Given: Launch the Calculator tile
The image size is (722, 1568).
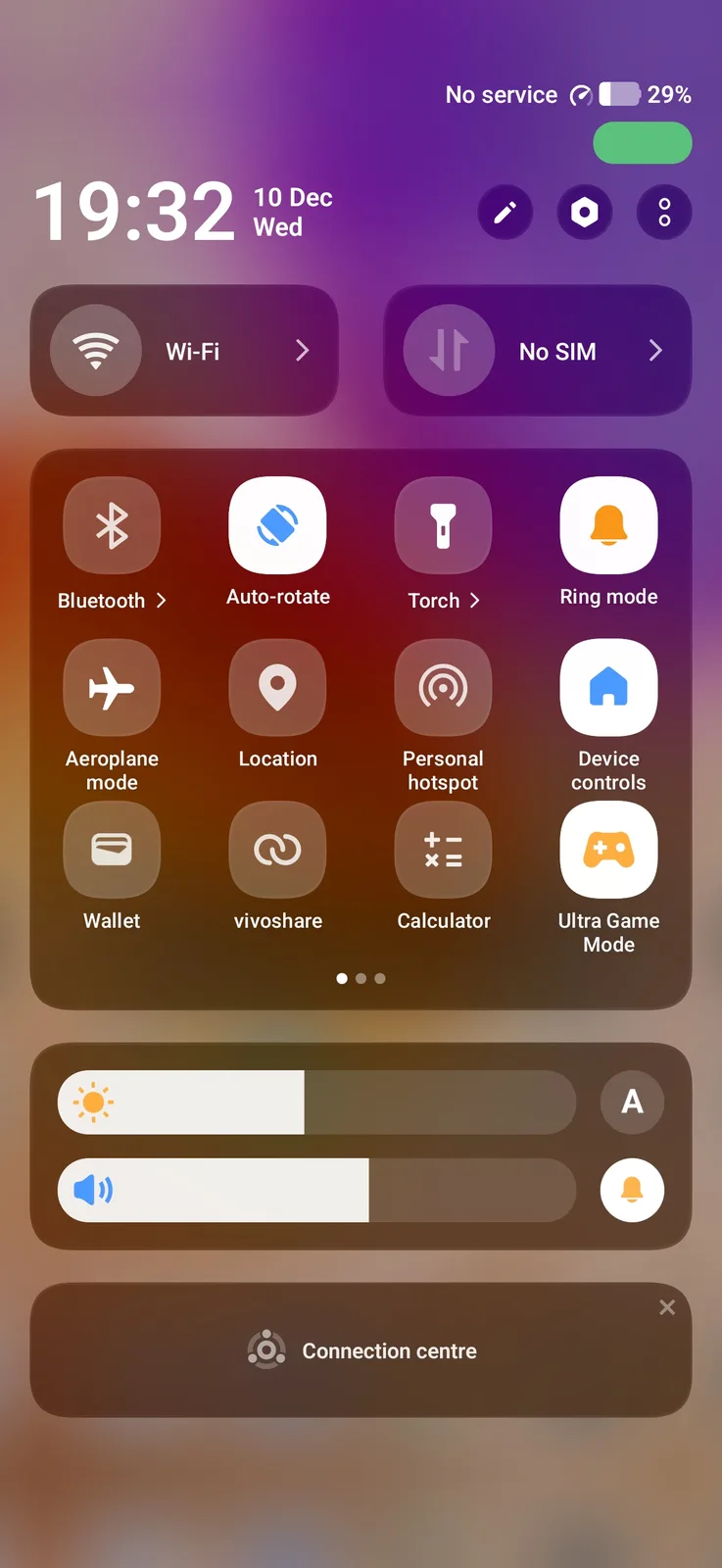Looking at the screenshot, I should click(x=443, y=850).
